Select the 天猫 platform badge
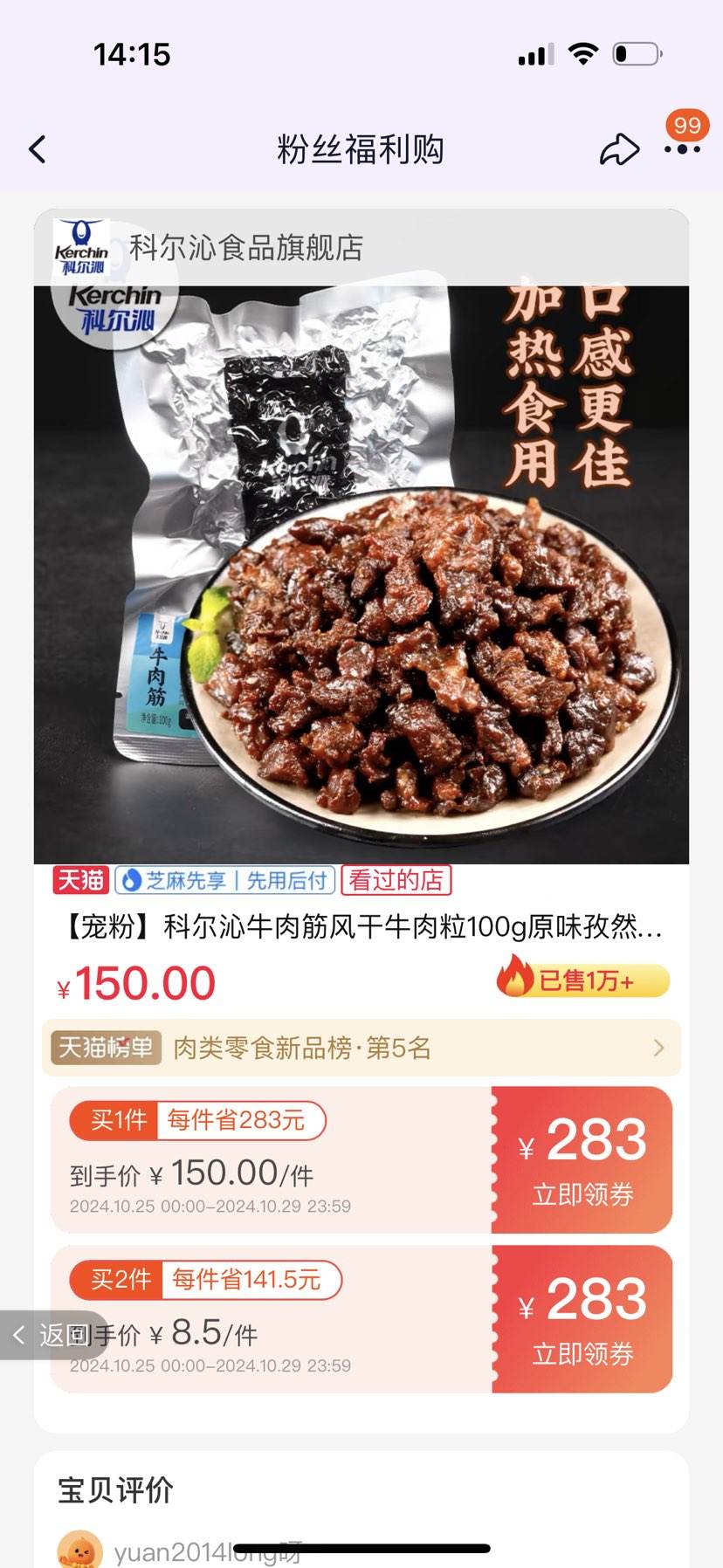 (79, 881)
